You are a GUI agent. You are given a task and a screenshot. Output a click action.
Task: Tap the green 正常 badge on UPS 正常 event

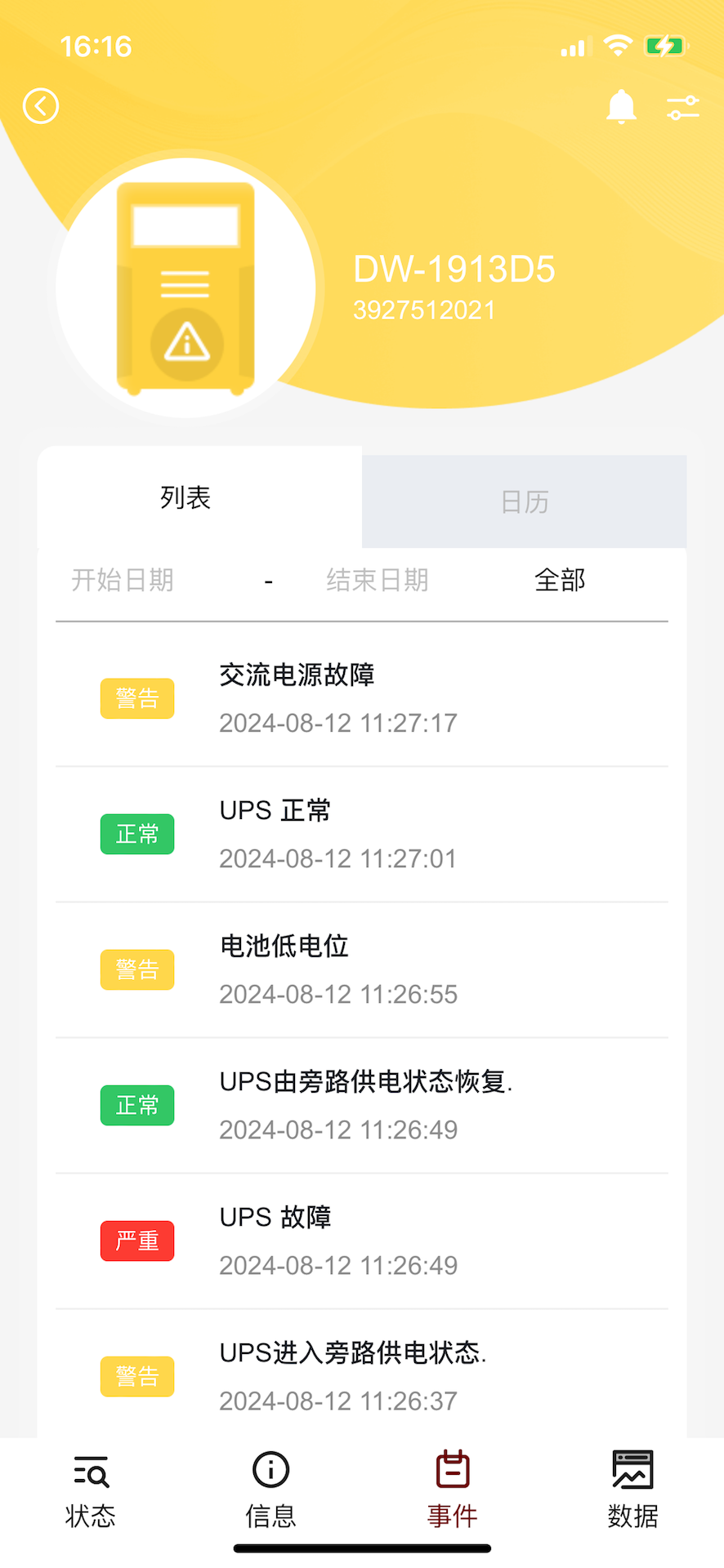[x=136, y=834]
